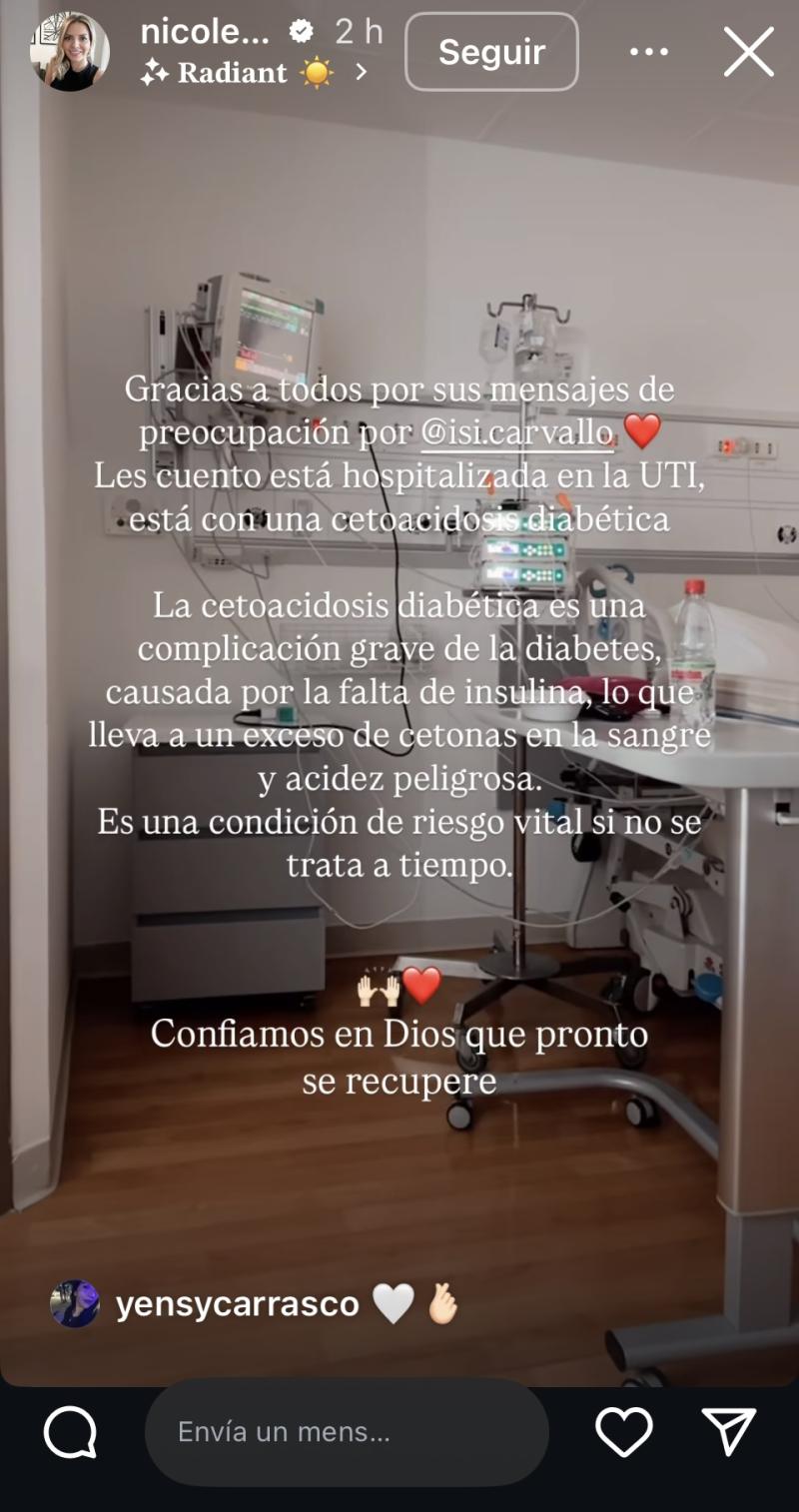The height and width of the screenshot is (1512, 799).
Task: Click the Envía un mensaje input field
Action: tap(347, 1432)
